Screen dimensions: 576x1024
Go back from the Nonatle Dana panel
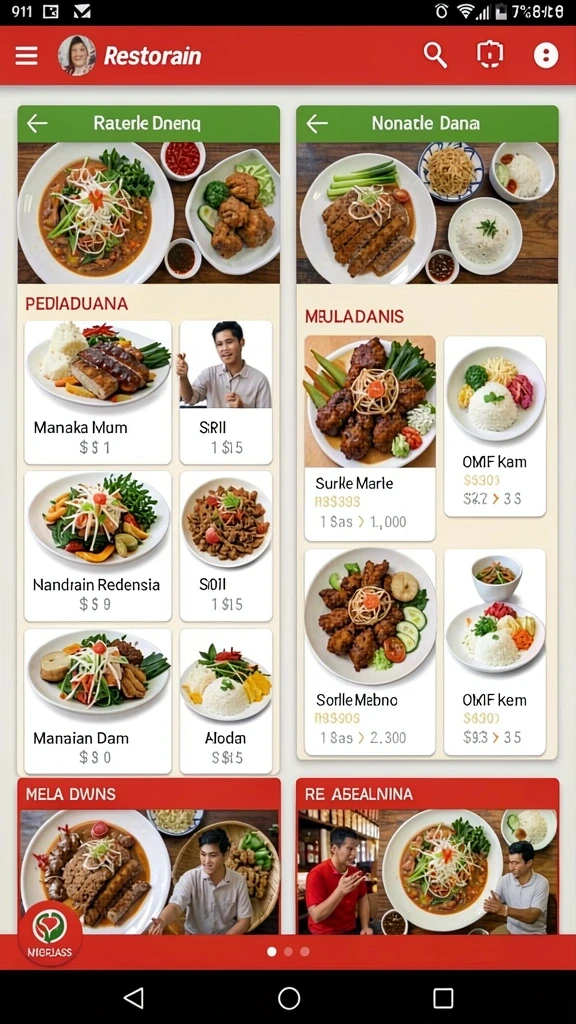click(x=317, y=123)
